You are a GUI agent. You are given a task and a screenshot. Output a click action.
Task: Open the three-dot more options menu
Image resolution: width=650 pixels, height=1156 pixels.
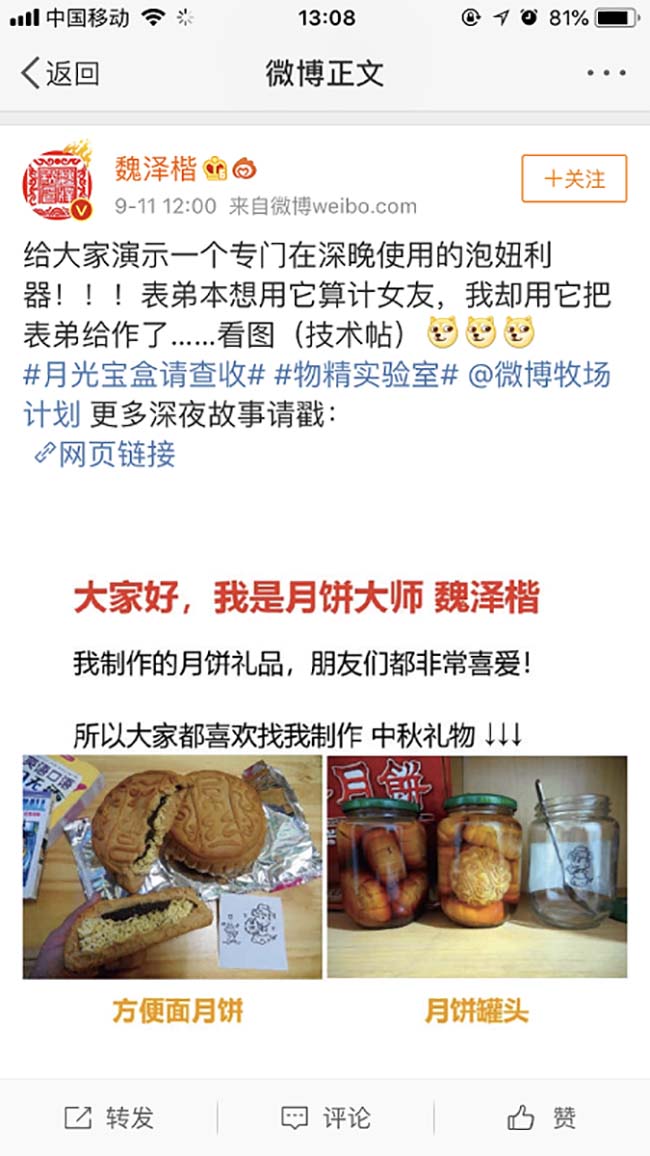(607, 73)
